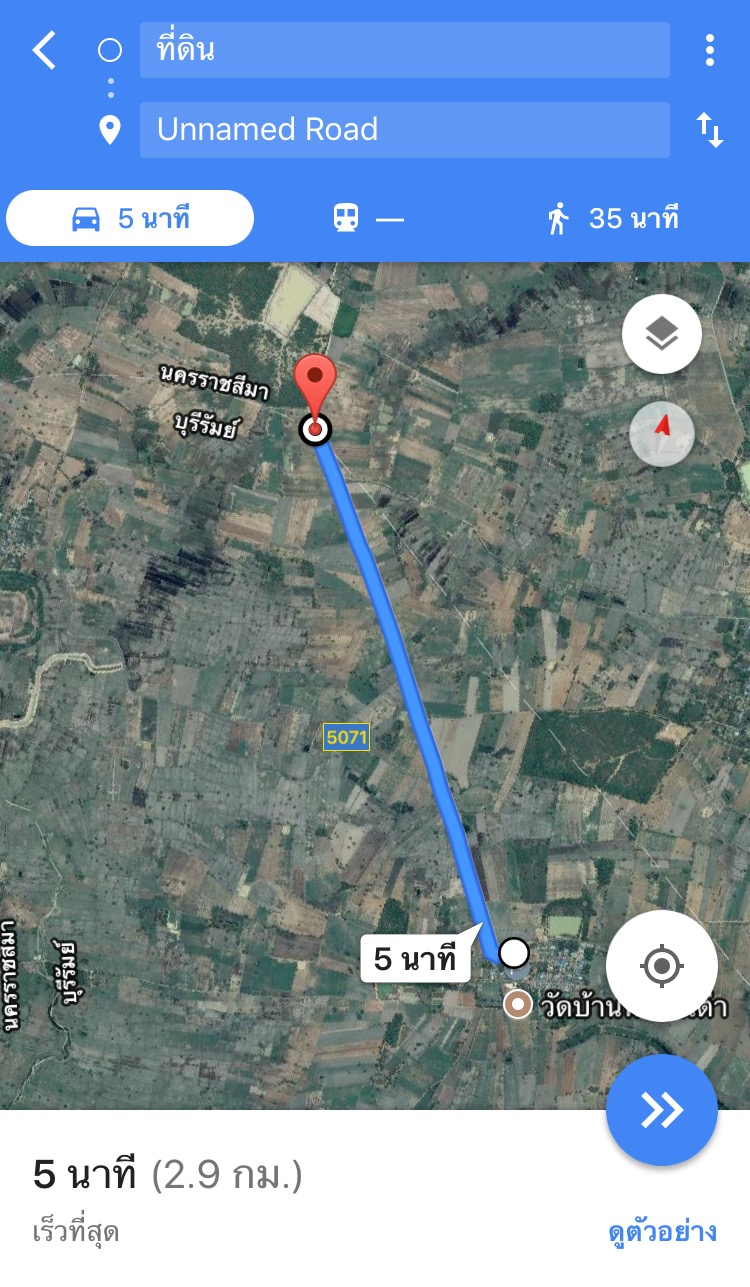Open the three-dot overflow menu
Screen dimensions: 750x1287
pos(709,49)
